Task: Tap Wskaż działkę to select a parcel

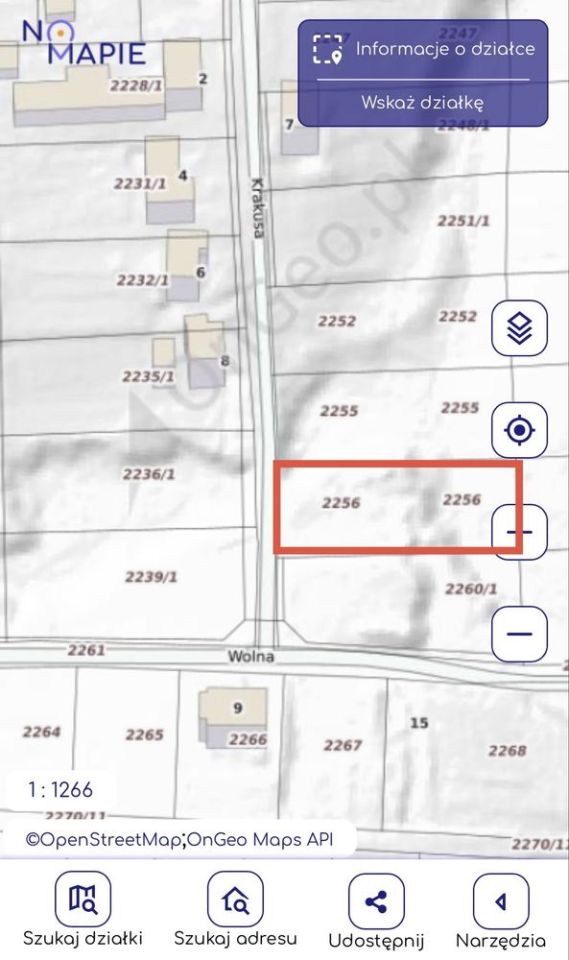Action: (422, 102)
